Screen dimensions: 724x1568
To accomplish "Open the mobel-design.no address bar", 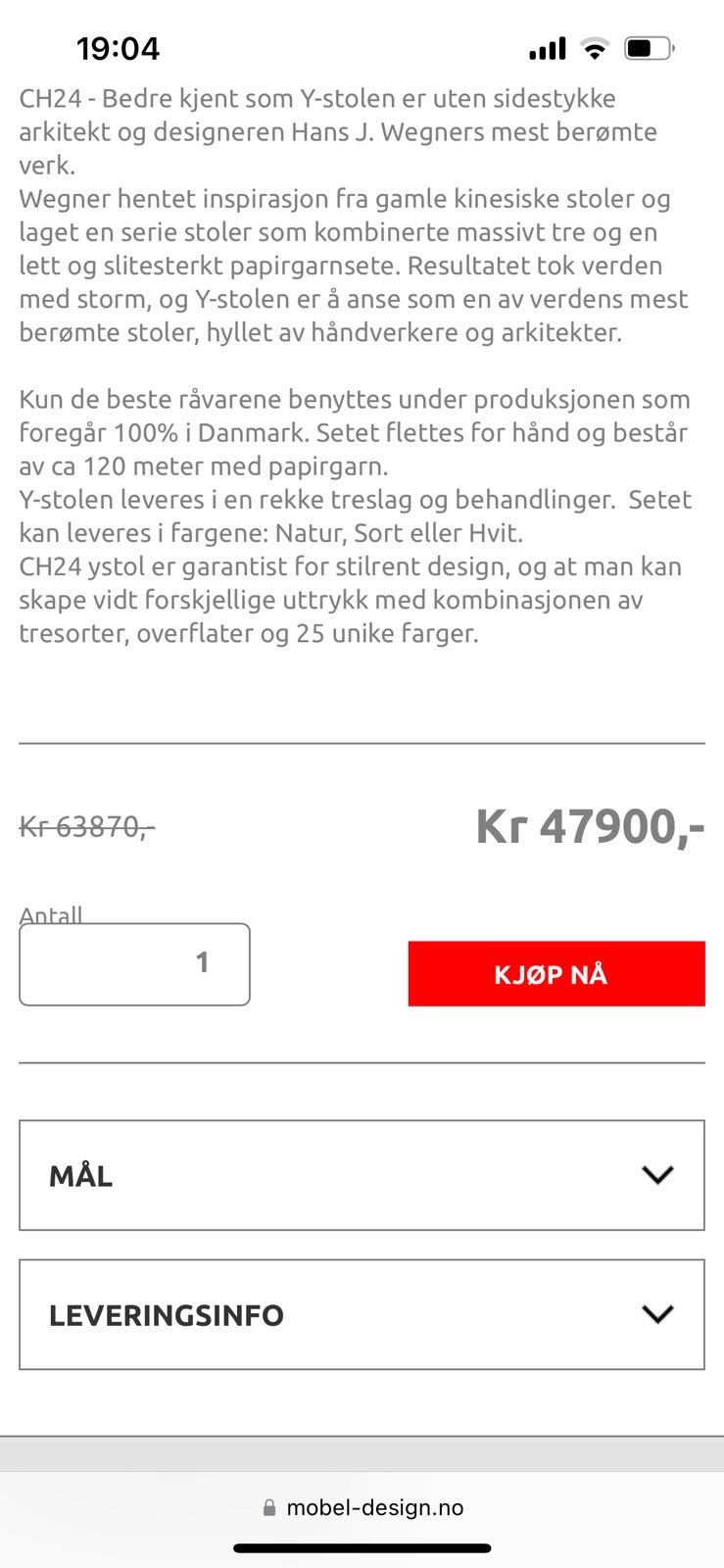I will click(362, 1507).
